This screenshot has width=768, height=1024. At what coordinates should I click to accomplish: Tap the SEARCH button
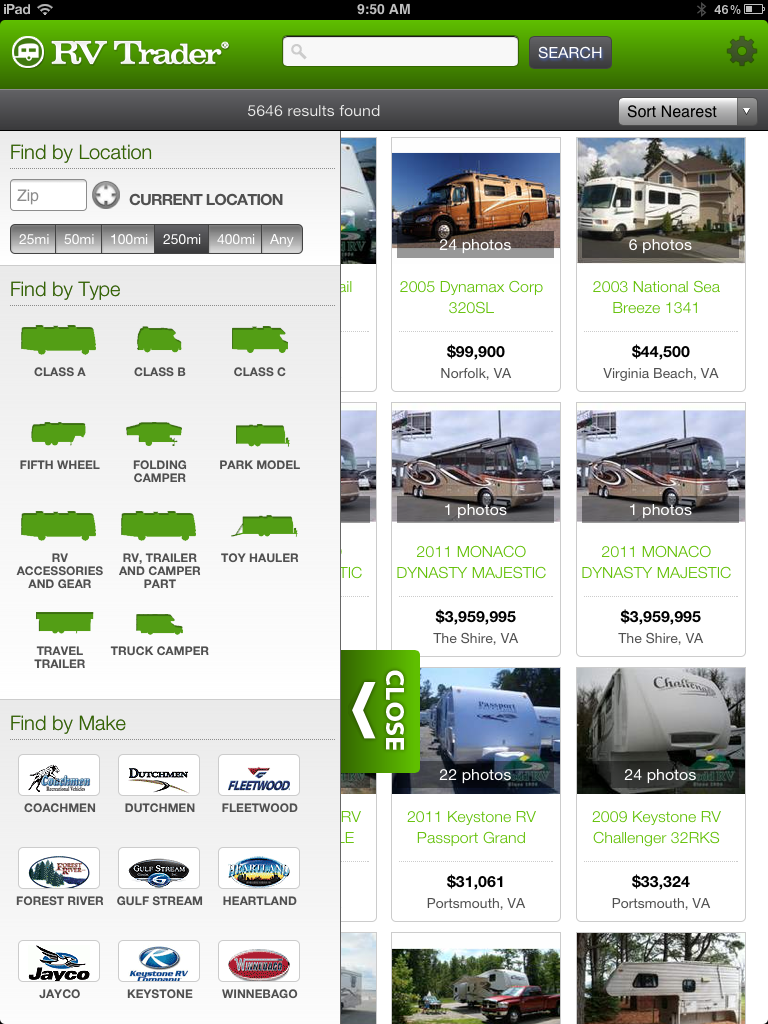(569, 52)
